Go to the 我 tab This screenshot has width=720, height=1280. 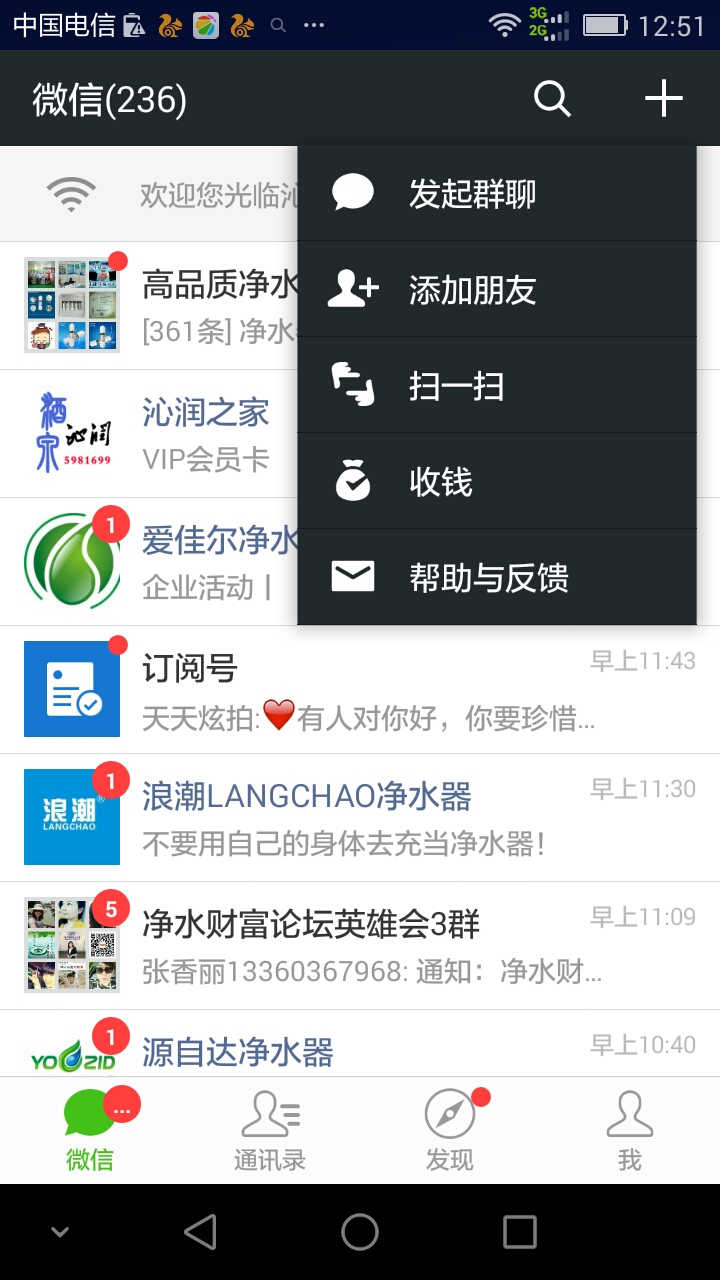click(x=629, y=1131)
